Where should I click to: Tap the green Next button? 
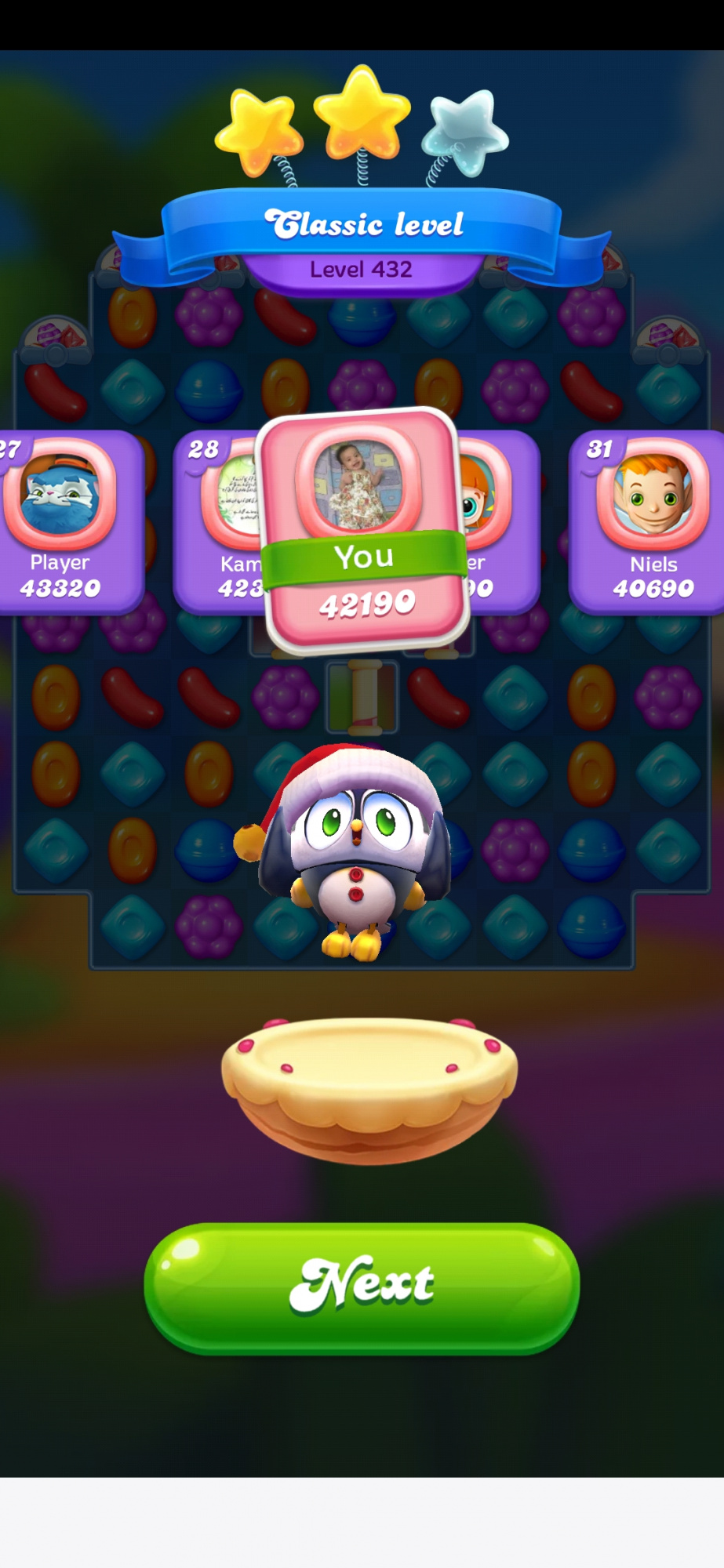362,1286
